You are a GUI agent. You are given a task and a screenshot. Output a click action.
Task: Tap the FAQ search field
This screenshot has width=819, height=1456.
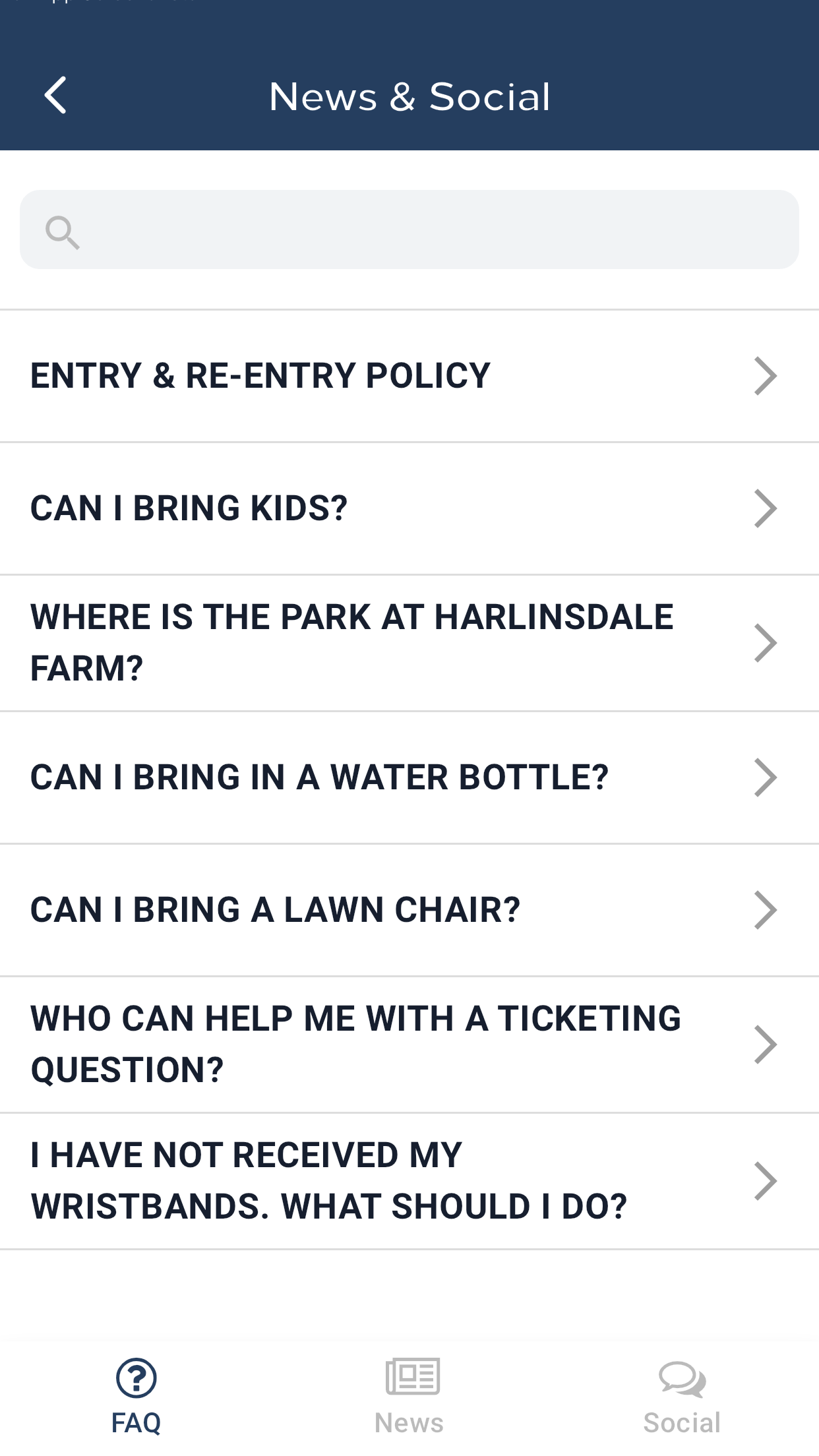409,229
